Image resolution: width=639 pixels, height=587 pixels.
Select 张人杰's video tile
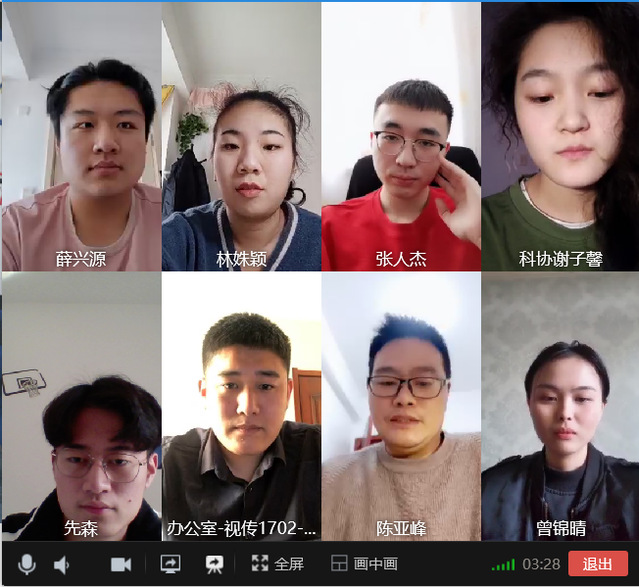(401, 137)
